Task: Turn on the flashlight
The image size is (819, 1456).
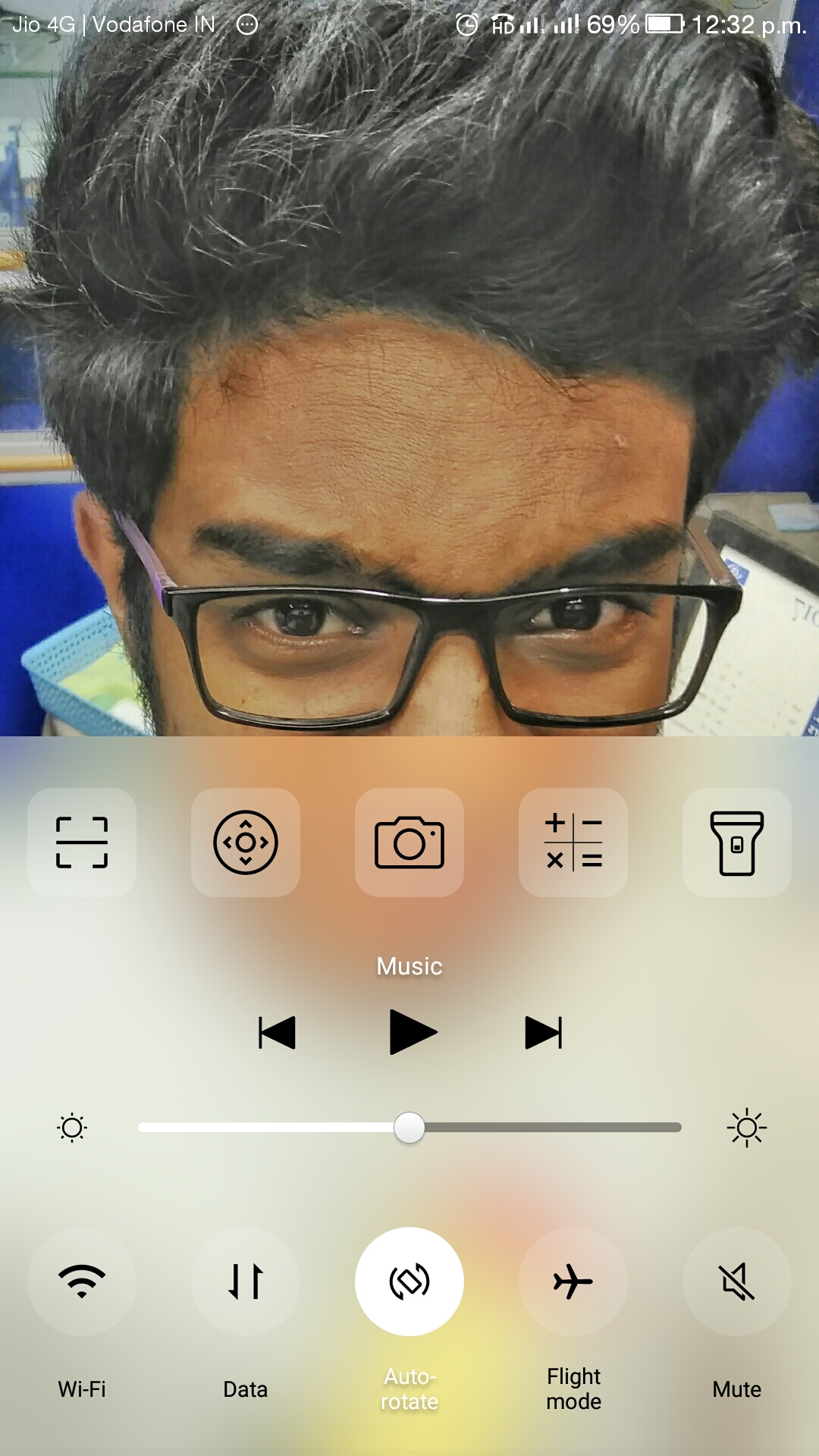Action: point(736,843)
